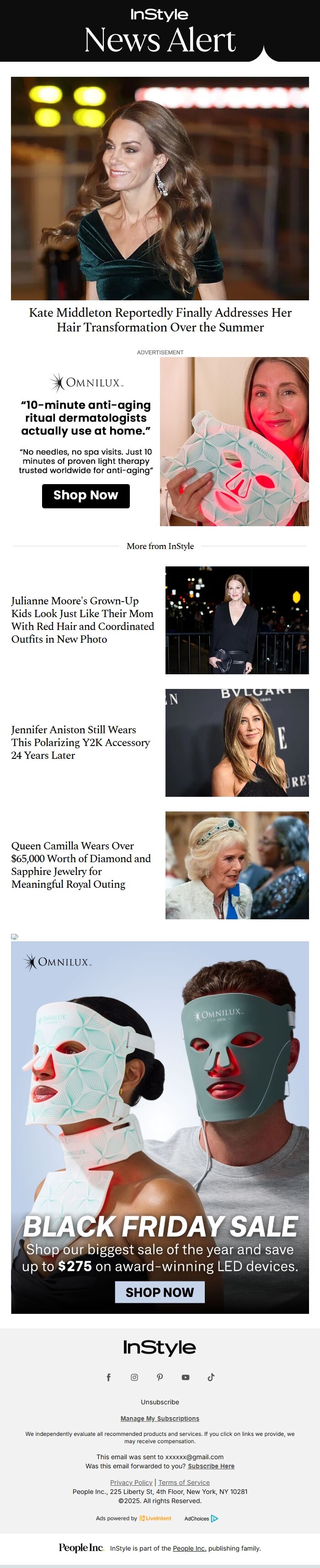
Task: Open InStyle's YouTube channel
Action: (186, 1377)
